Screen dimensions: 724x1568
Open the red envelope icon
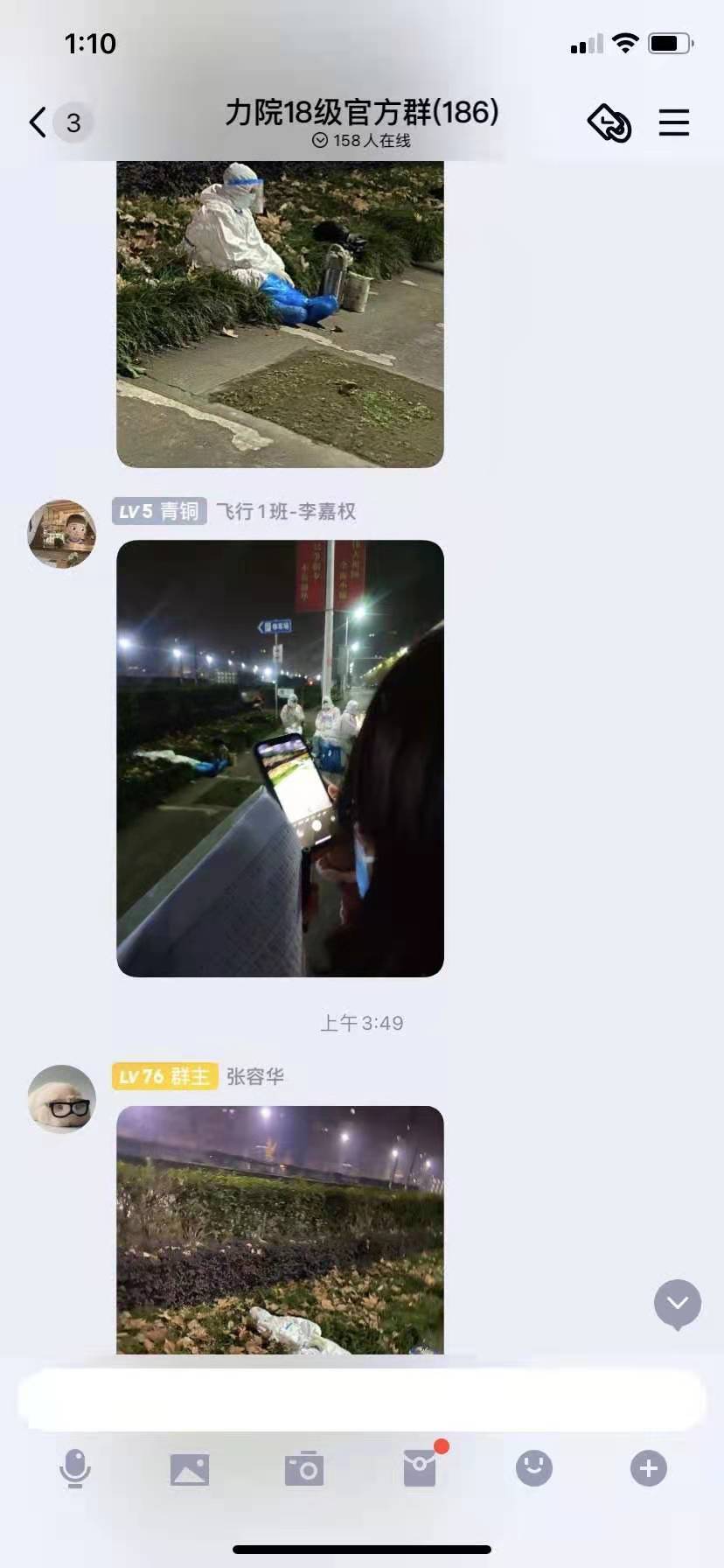419,1469
